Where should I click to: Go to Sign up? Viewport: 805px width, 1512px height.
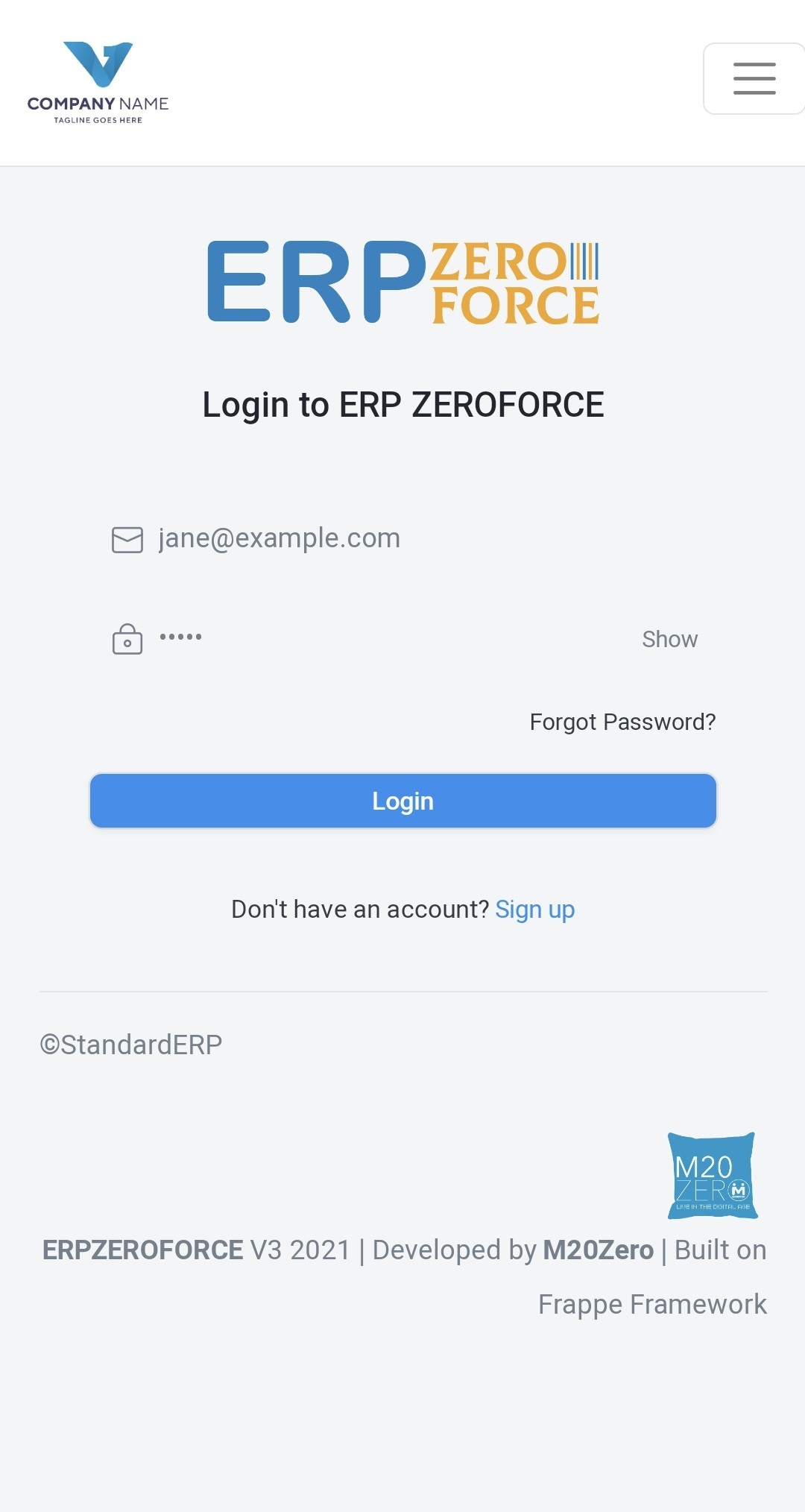click(534, 910)
